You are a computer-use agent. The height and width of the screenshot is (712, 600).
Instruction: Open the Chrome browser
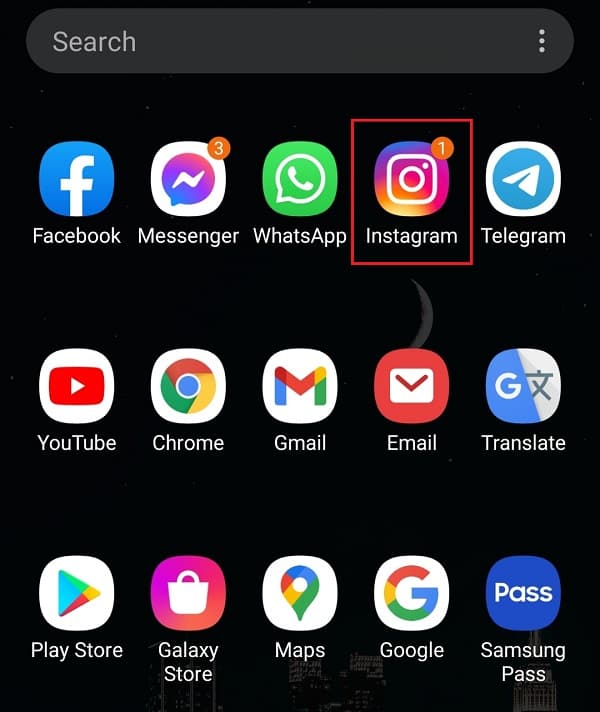point(188,387)
